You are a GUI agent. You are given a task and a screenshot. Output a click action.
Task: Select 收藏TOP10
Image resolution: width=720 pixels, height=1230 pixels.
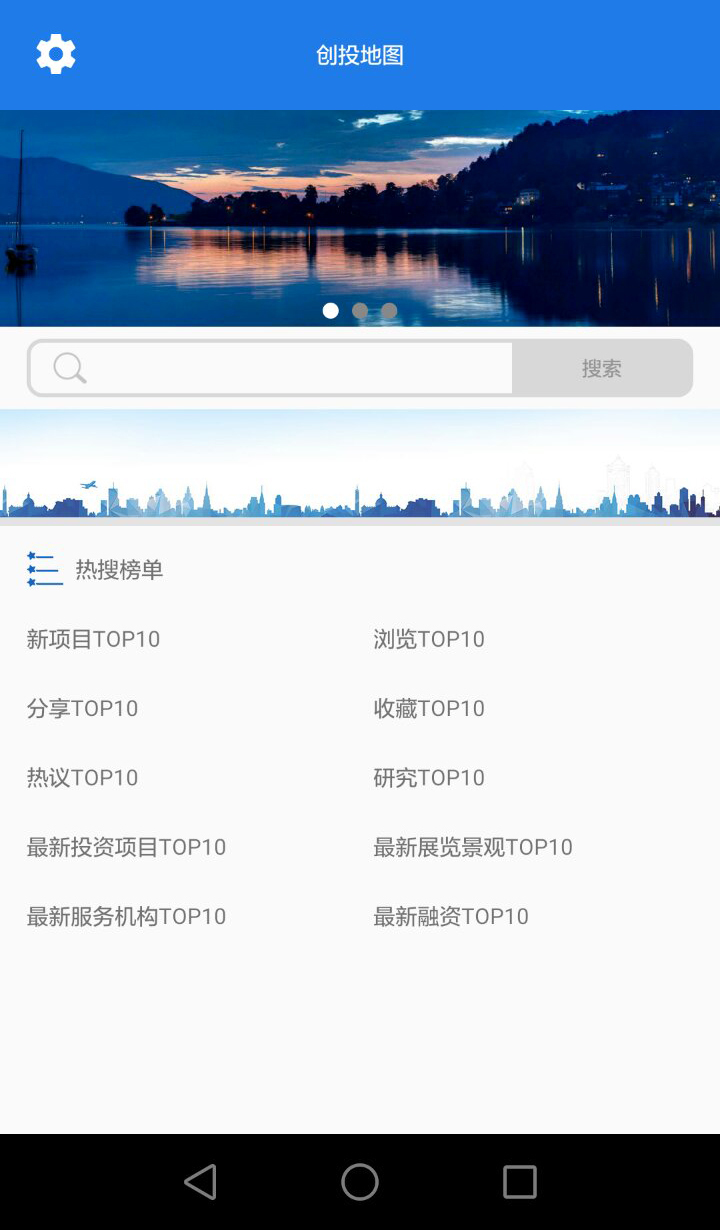[429, 708]
